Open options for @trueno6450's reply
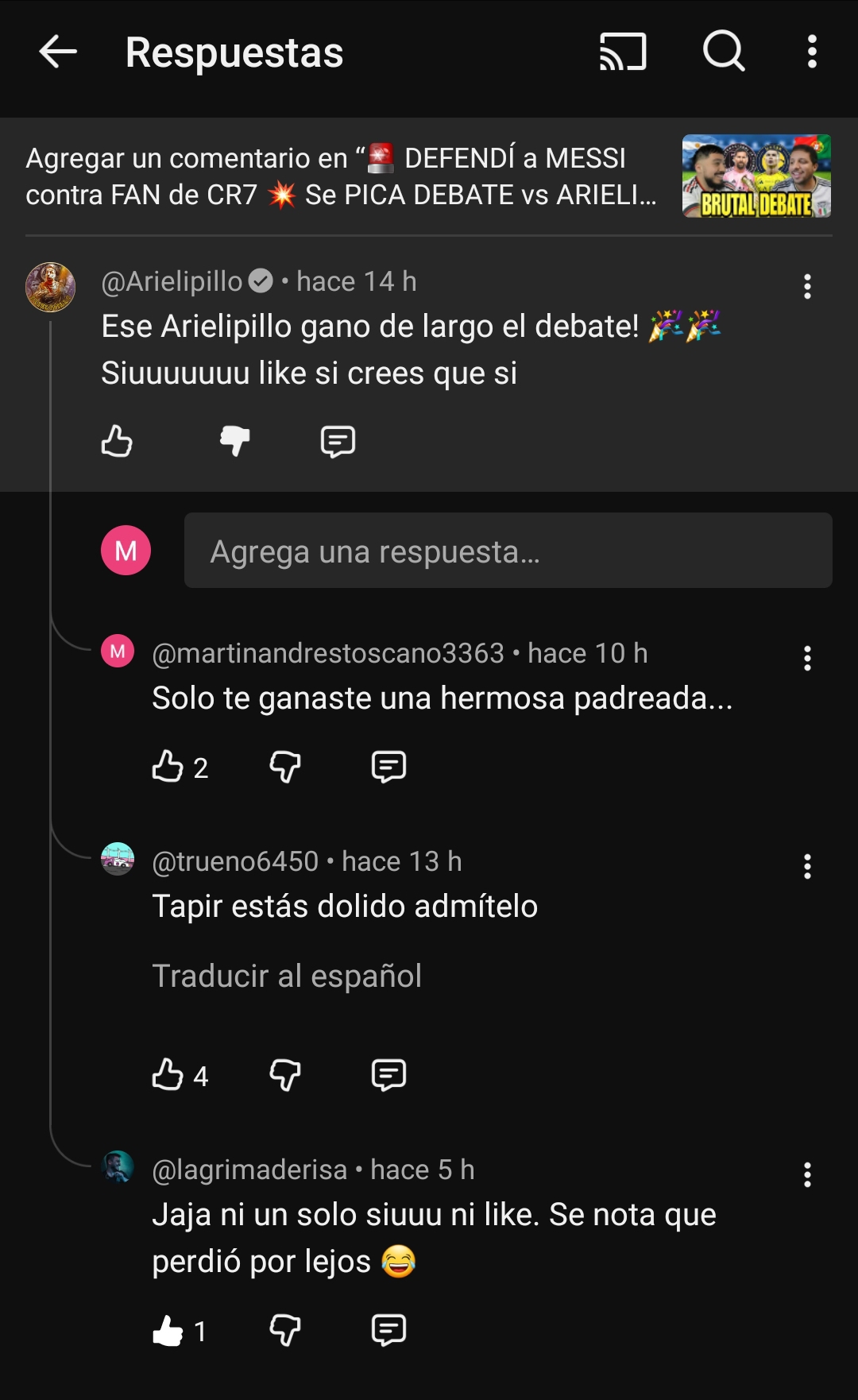The width and height of the screenshot is (858, 1400). point(807,867)
